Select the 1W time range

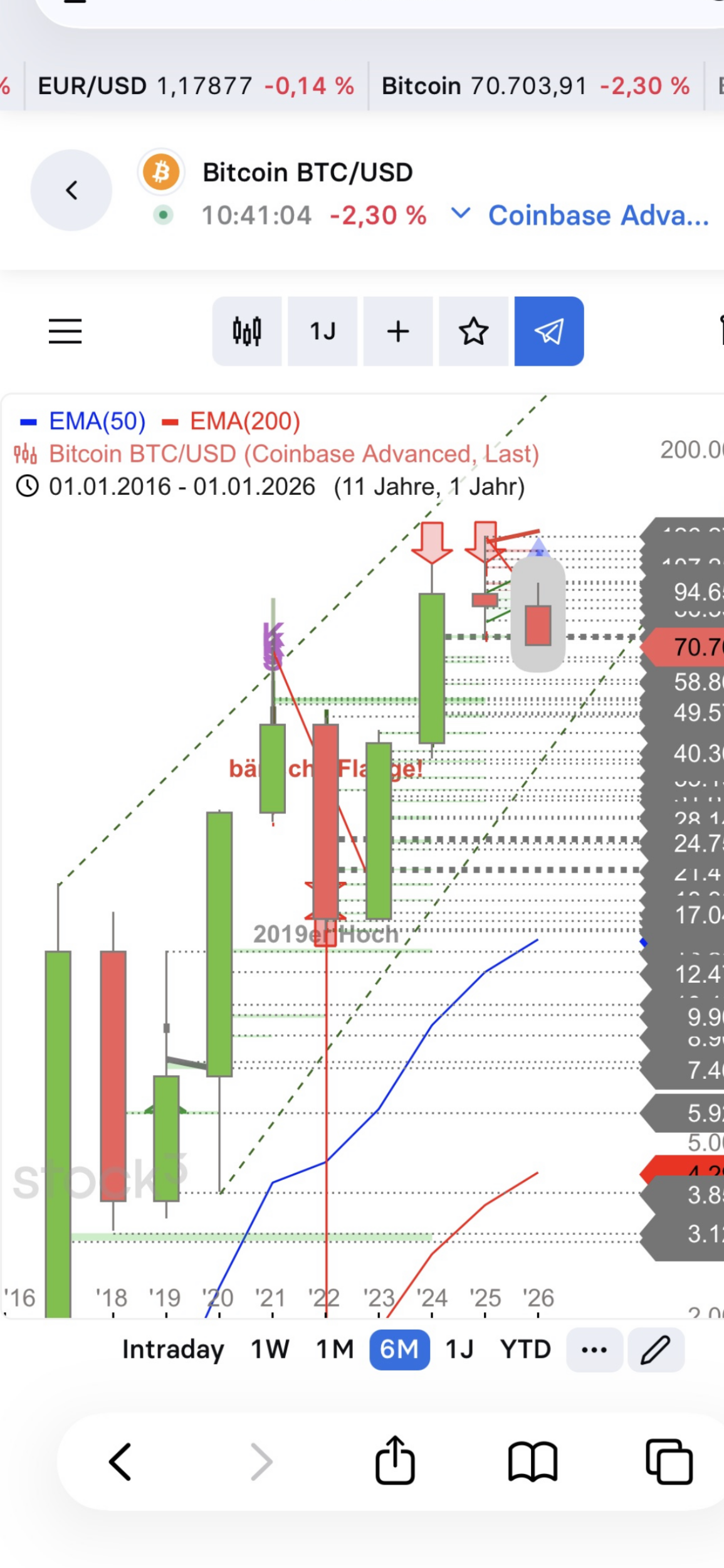point(270,1350)
